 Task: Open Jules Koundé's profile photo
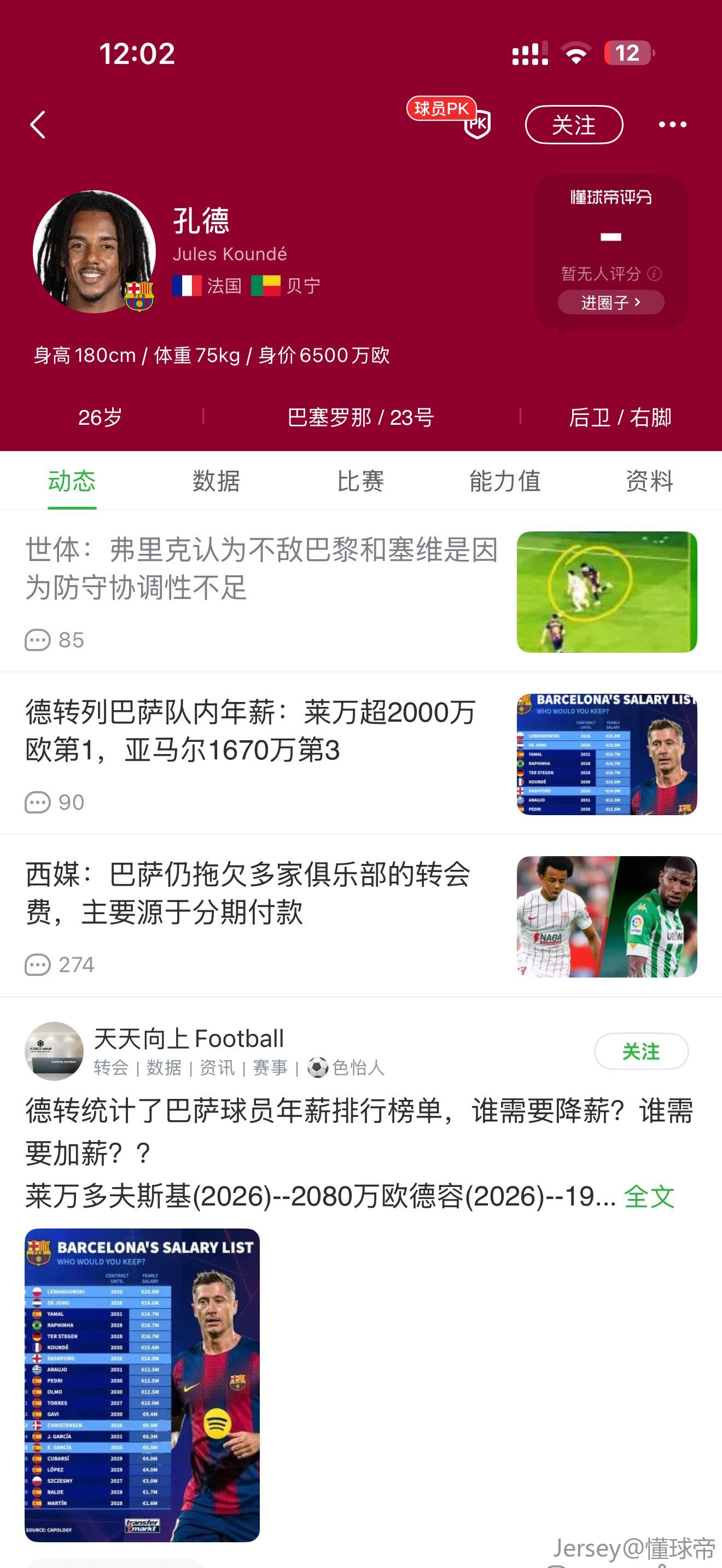click(x=95, y=252)
